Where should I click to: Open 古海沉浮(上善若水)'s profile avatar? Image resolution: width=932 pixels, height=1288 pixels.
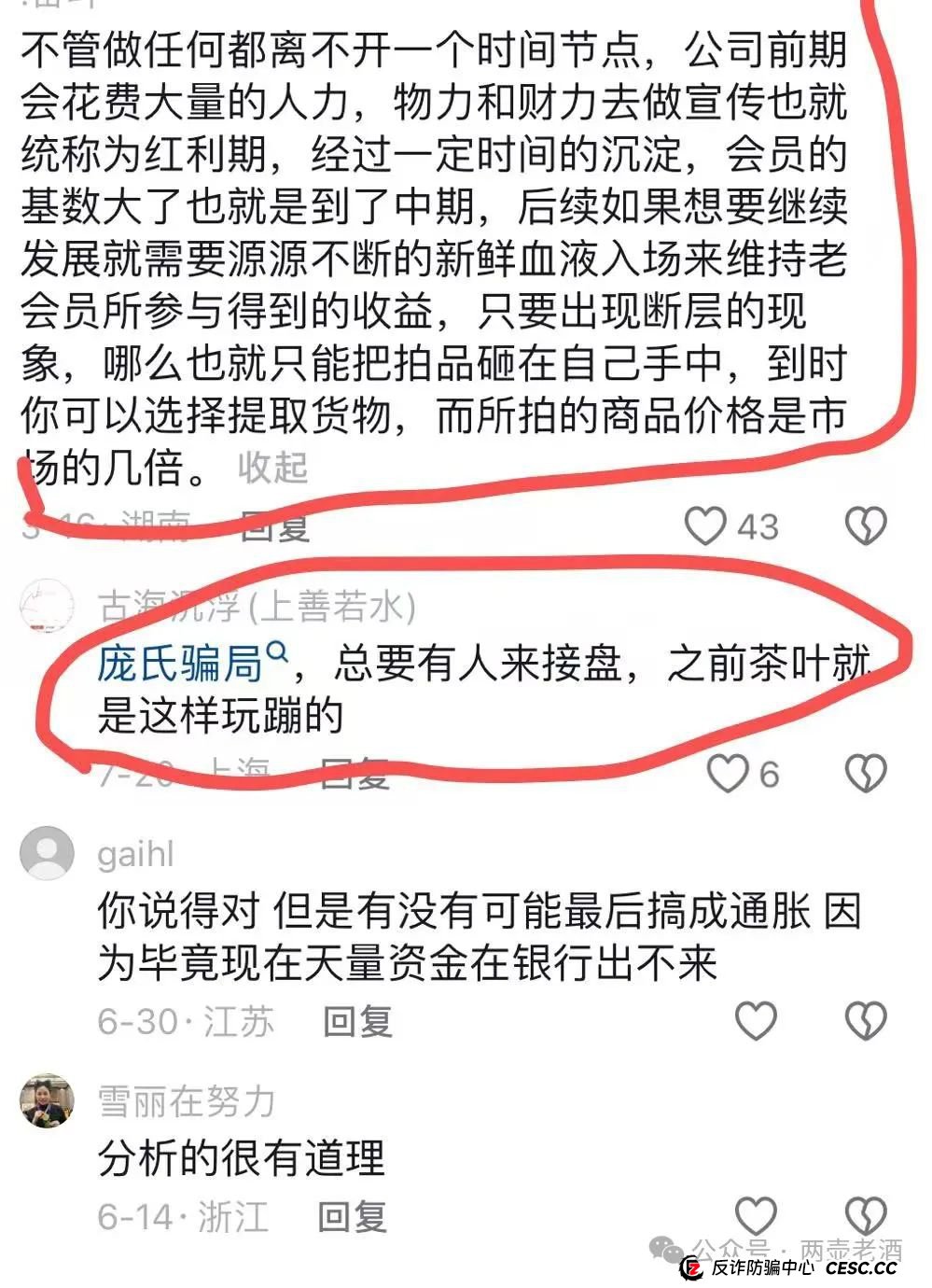(47, 606)
